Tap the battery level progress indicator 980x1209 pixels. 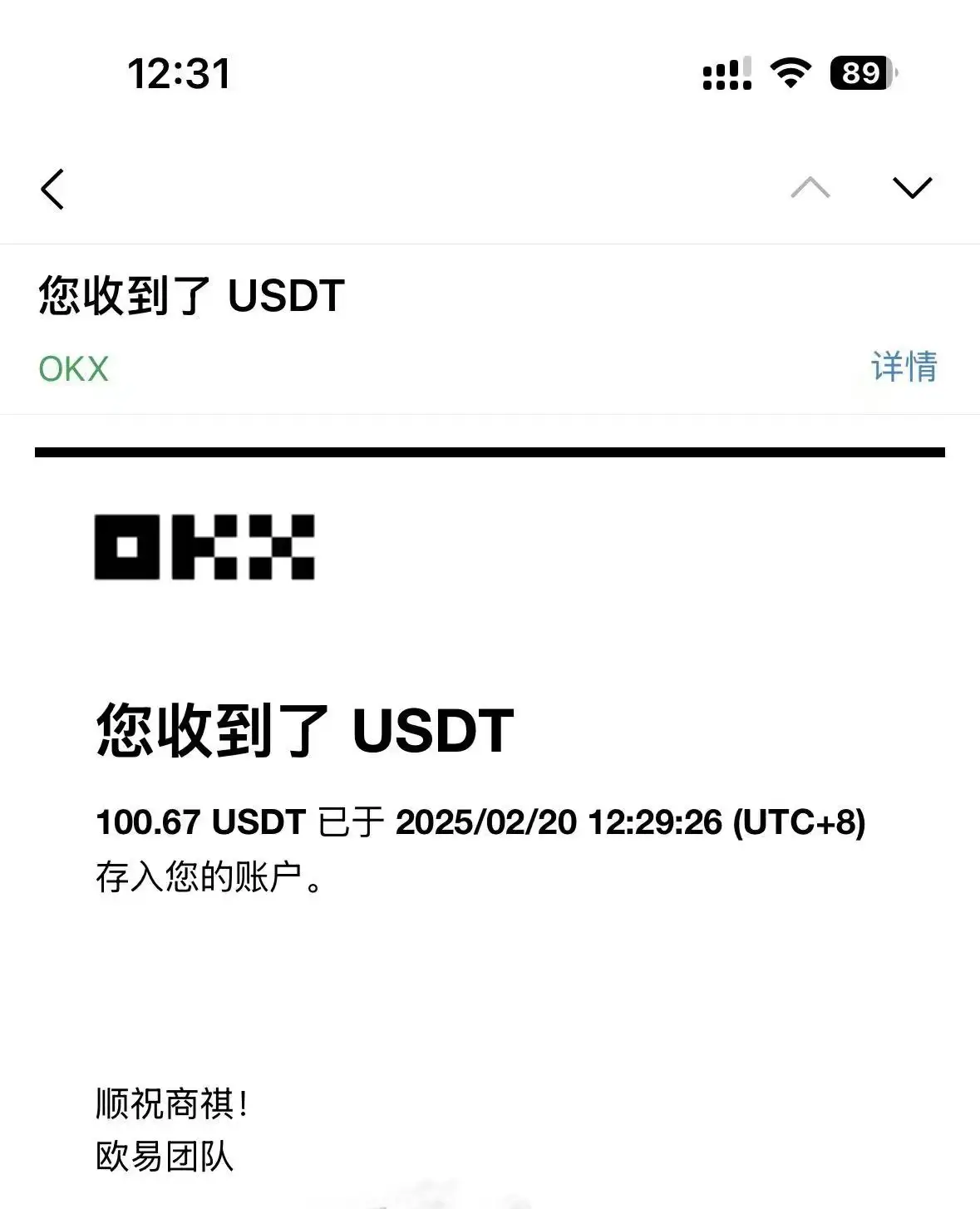click(858, 73)
